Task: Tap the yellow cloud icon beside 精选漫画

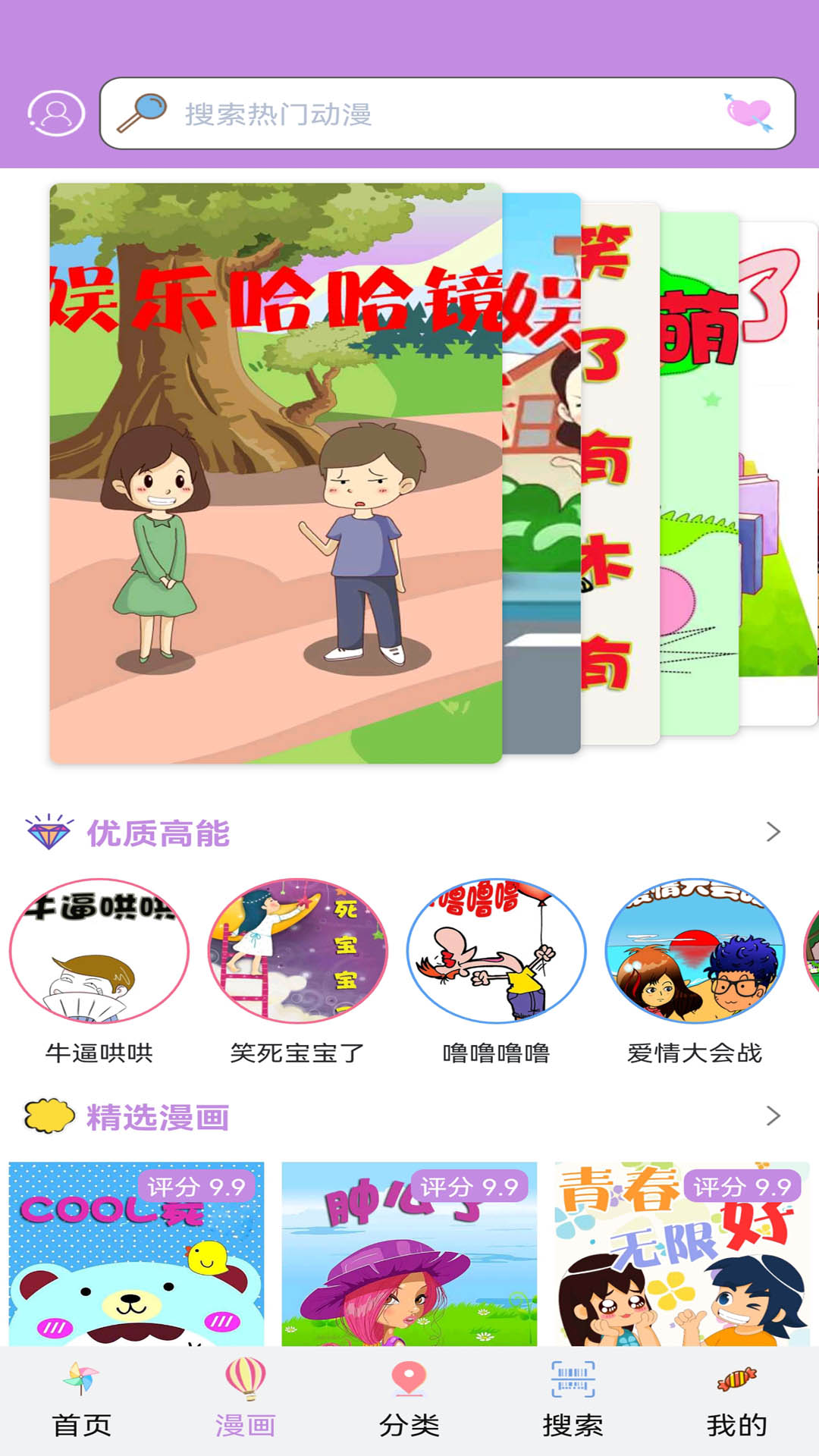Action: point(49,1116)
